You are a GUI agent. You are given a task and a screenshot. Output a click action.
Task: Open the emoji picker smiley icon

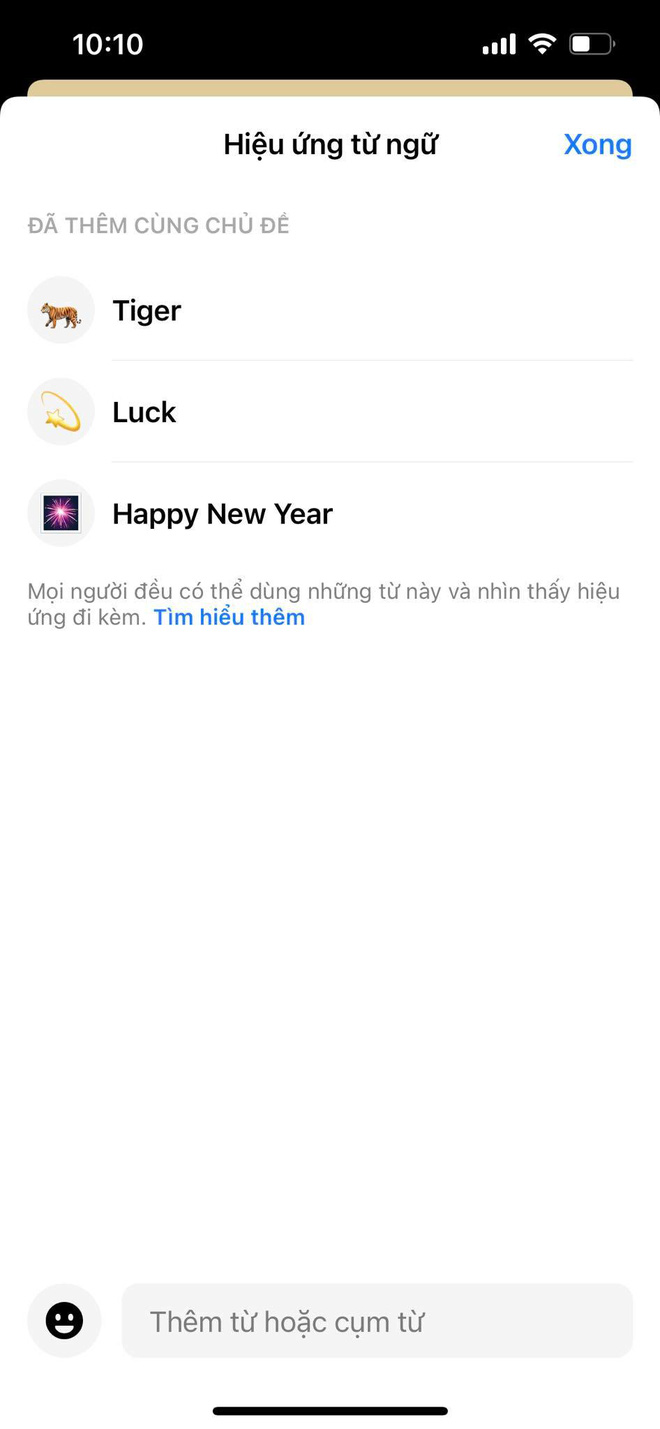pos(64,1321)
